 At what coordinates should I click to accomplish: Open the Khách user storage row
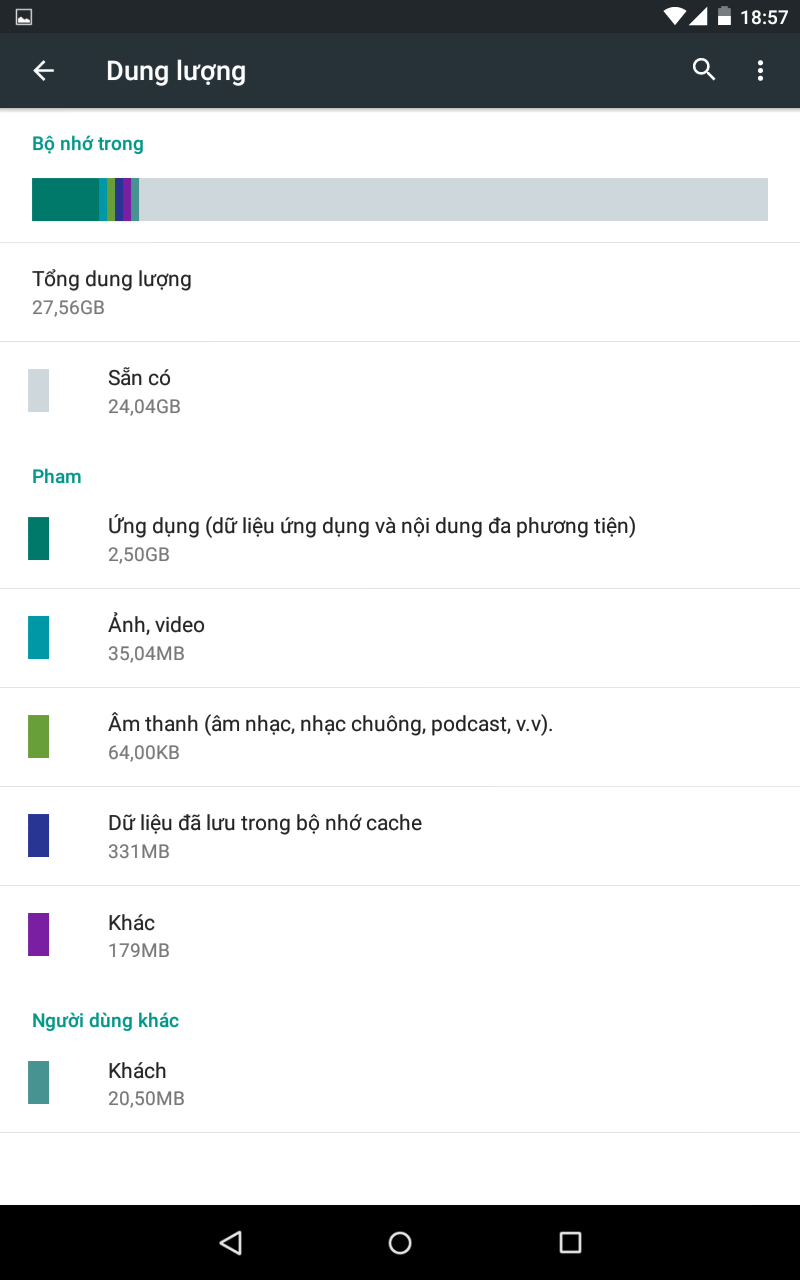[x=400, y=1083]
